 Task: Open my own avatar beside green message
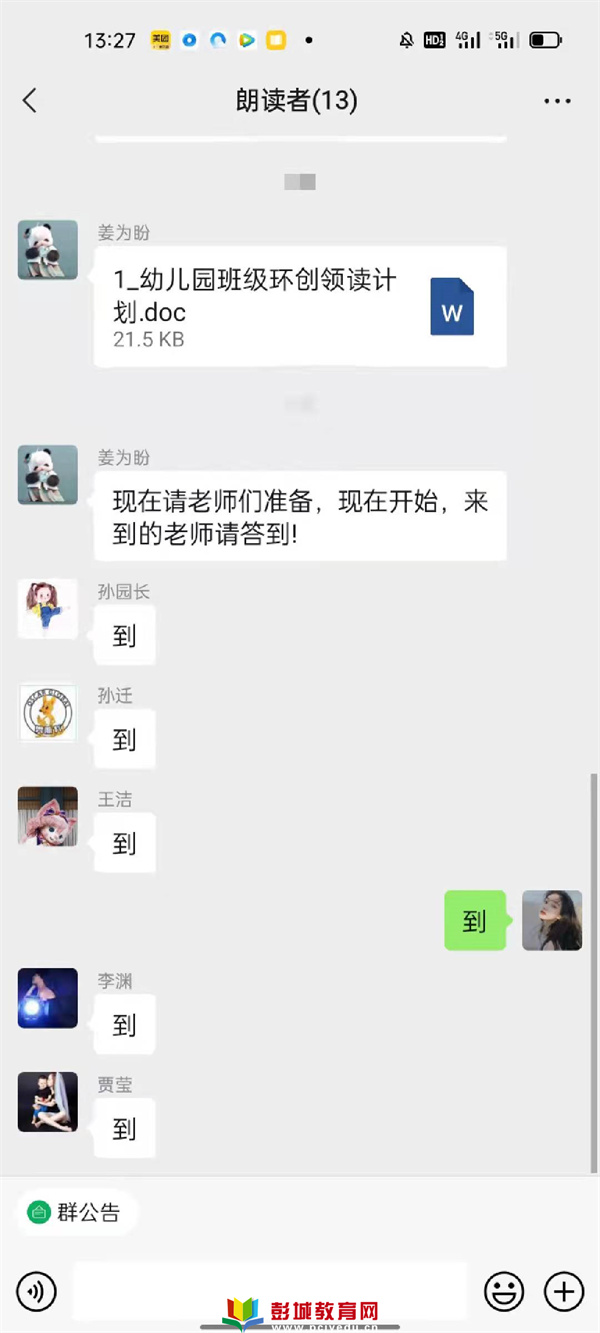point(552,920)
